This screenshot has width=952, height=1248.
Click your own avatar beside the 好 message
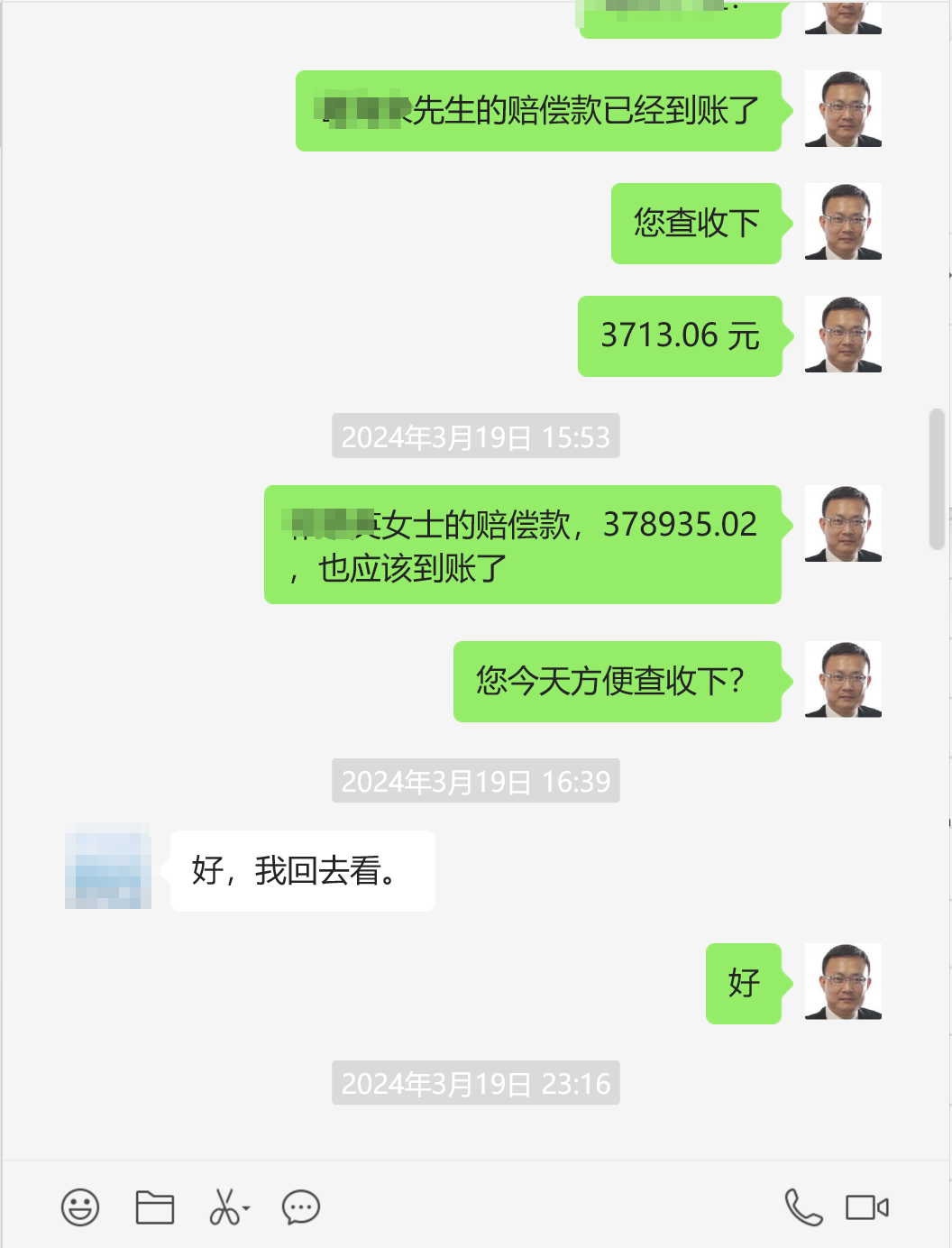click(x=842, y=983)
